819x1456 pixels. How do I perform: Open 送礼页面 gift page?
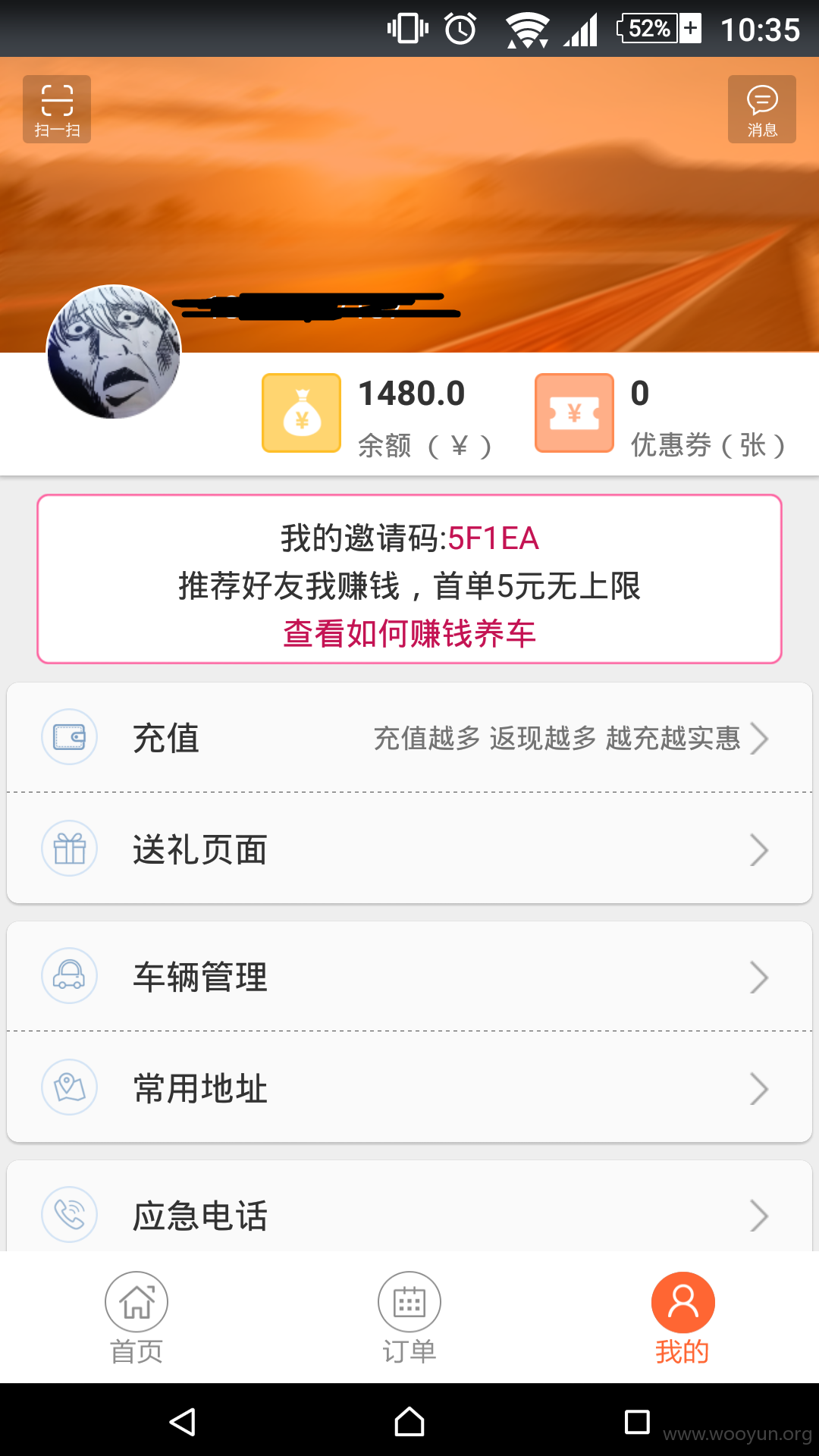[x=409, y=849]
